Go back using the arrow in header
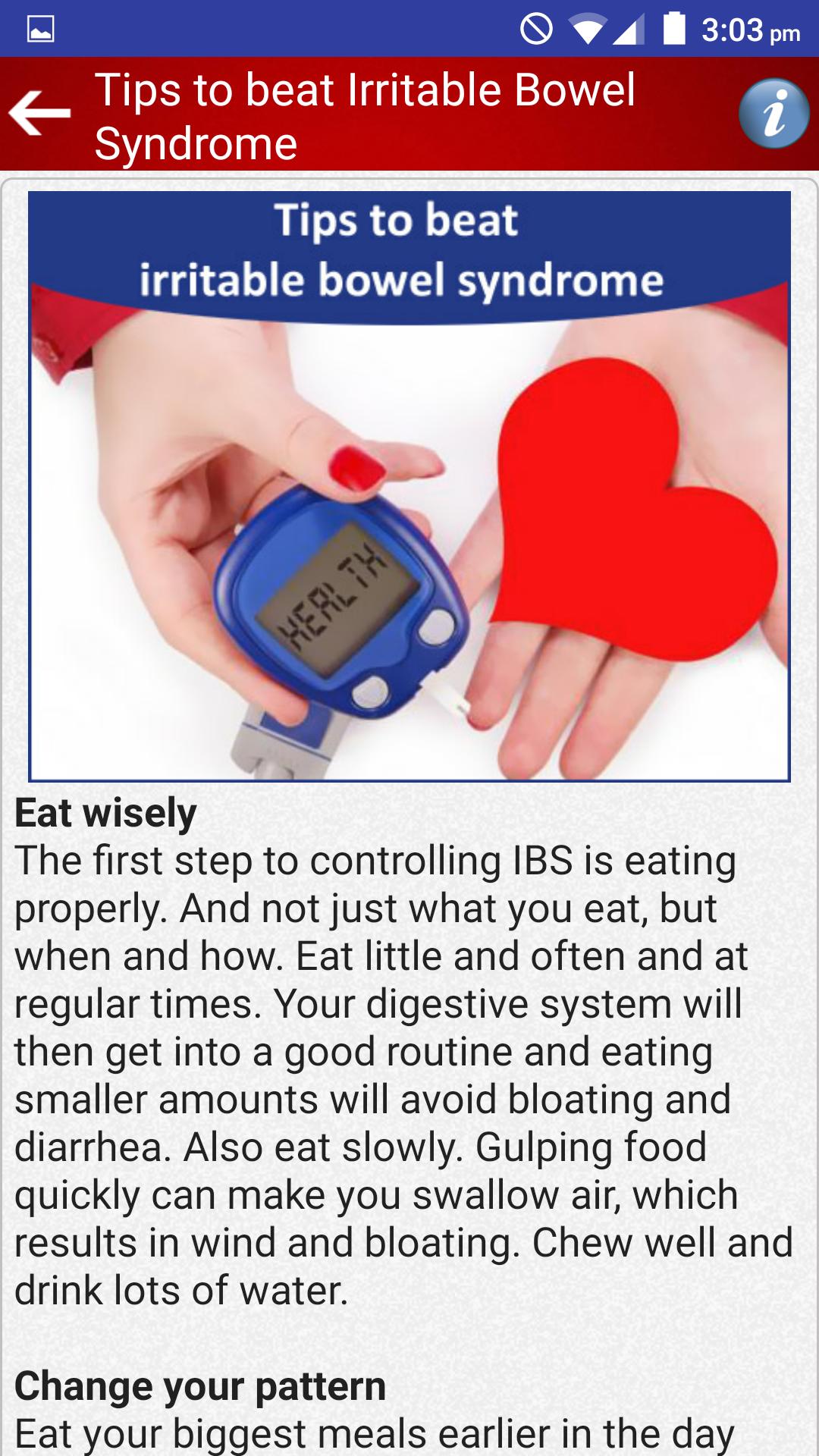 point(40,113)
